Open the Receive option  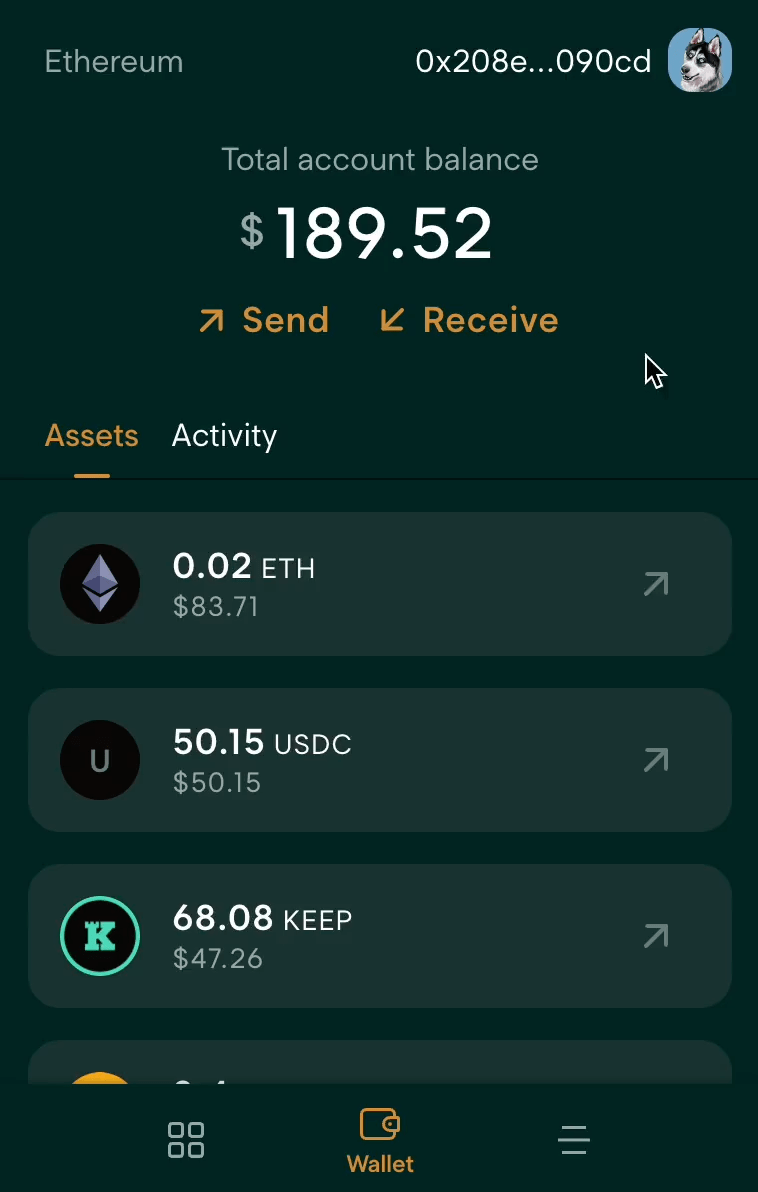coord(469,320)
